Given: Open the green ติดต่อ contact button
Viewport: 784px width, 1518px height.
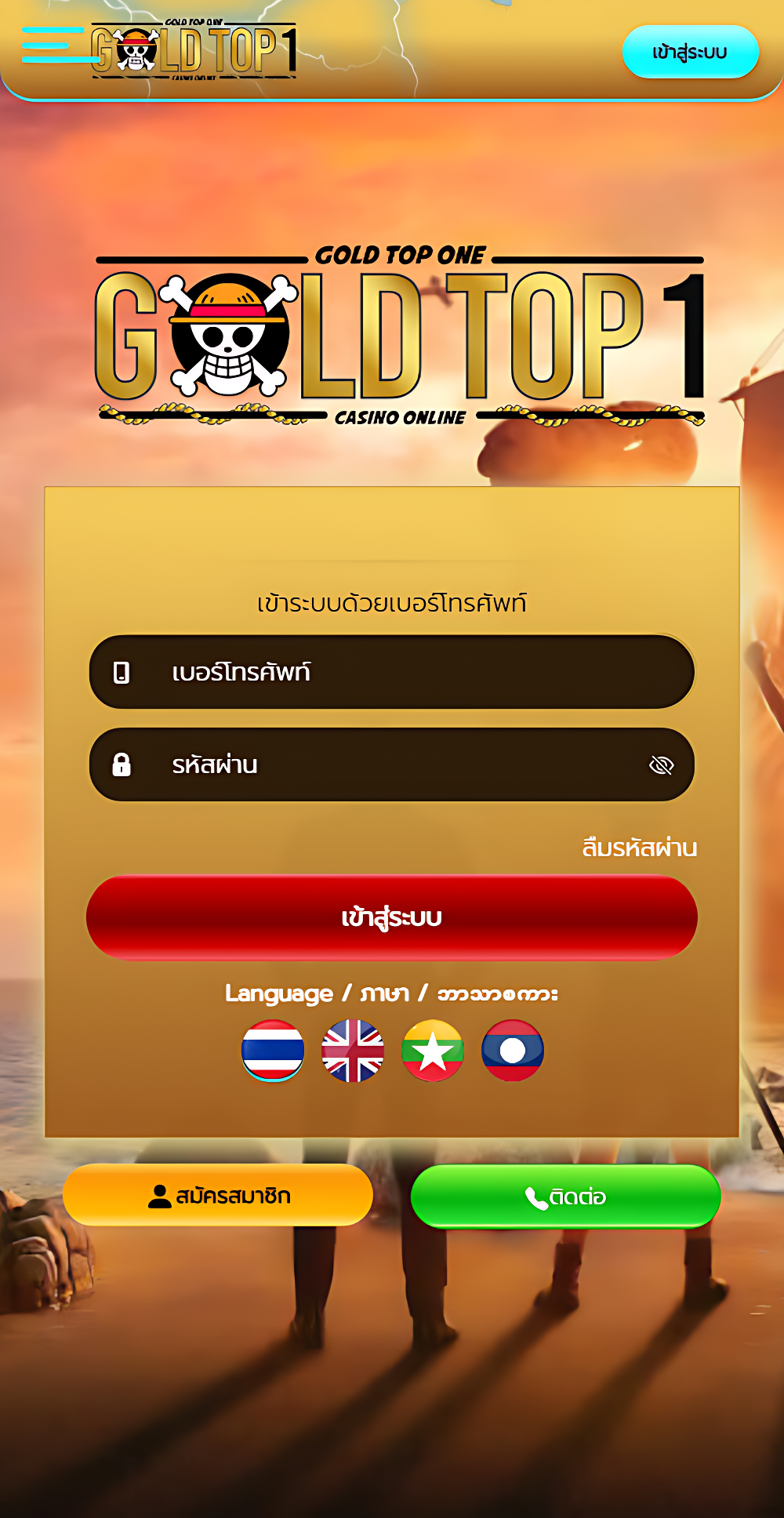Looking at the screenshot, I should (565, 1197).
